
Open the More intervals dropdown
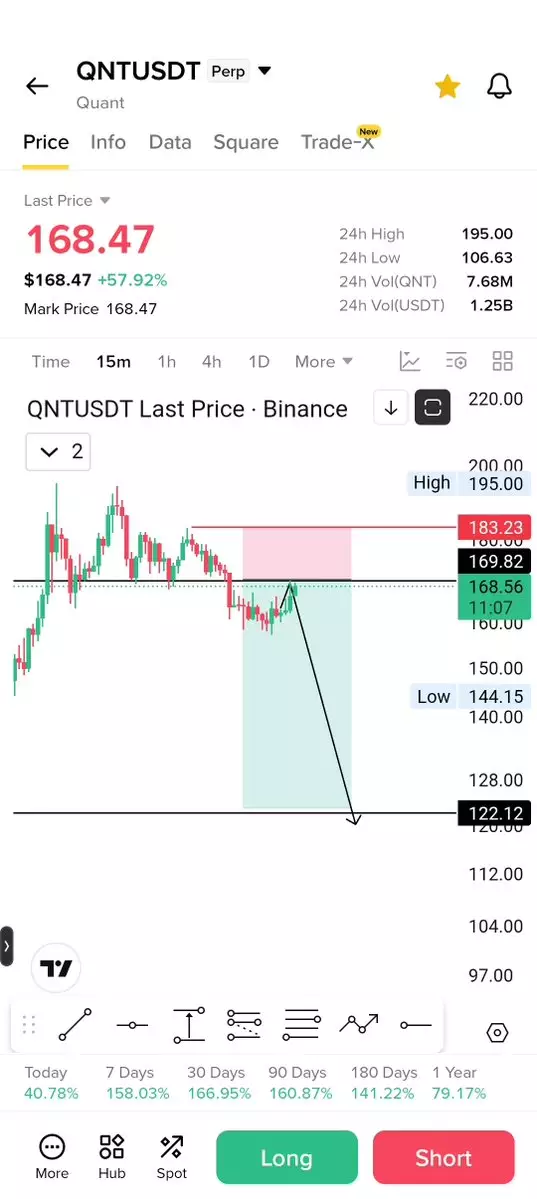pos(324,362)
